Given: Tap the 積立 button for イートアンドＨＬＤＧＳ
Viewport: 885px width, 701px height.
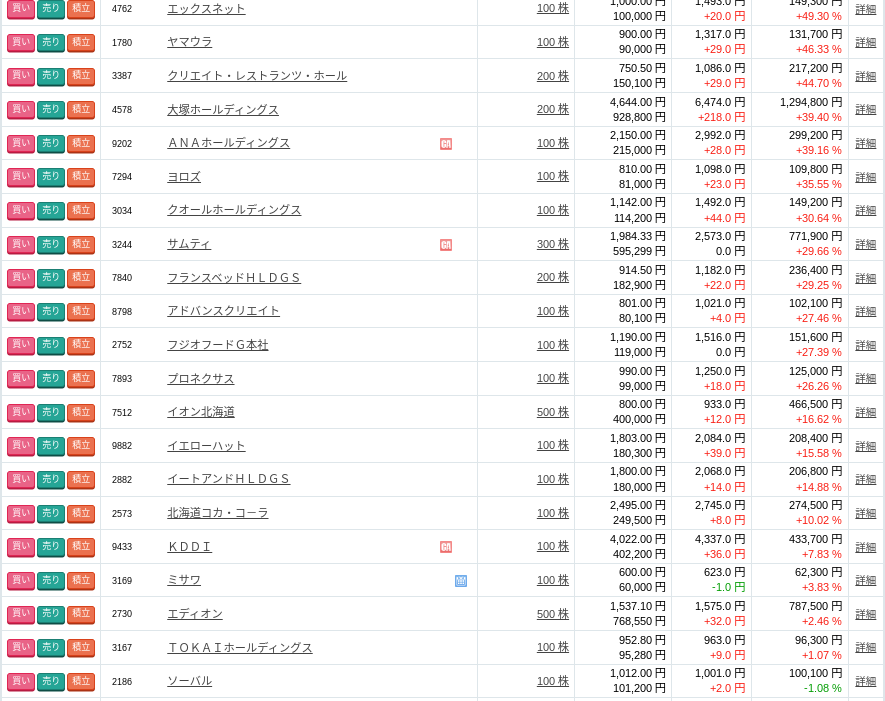Looking at the screenshot, I should [x=81, y=479].
